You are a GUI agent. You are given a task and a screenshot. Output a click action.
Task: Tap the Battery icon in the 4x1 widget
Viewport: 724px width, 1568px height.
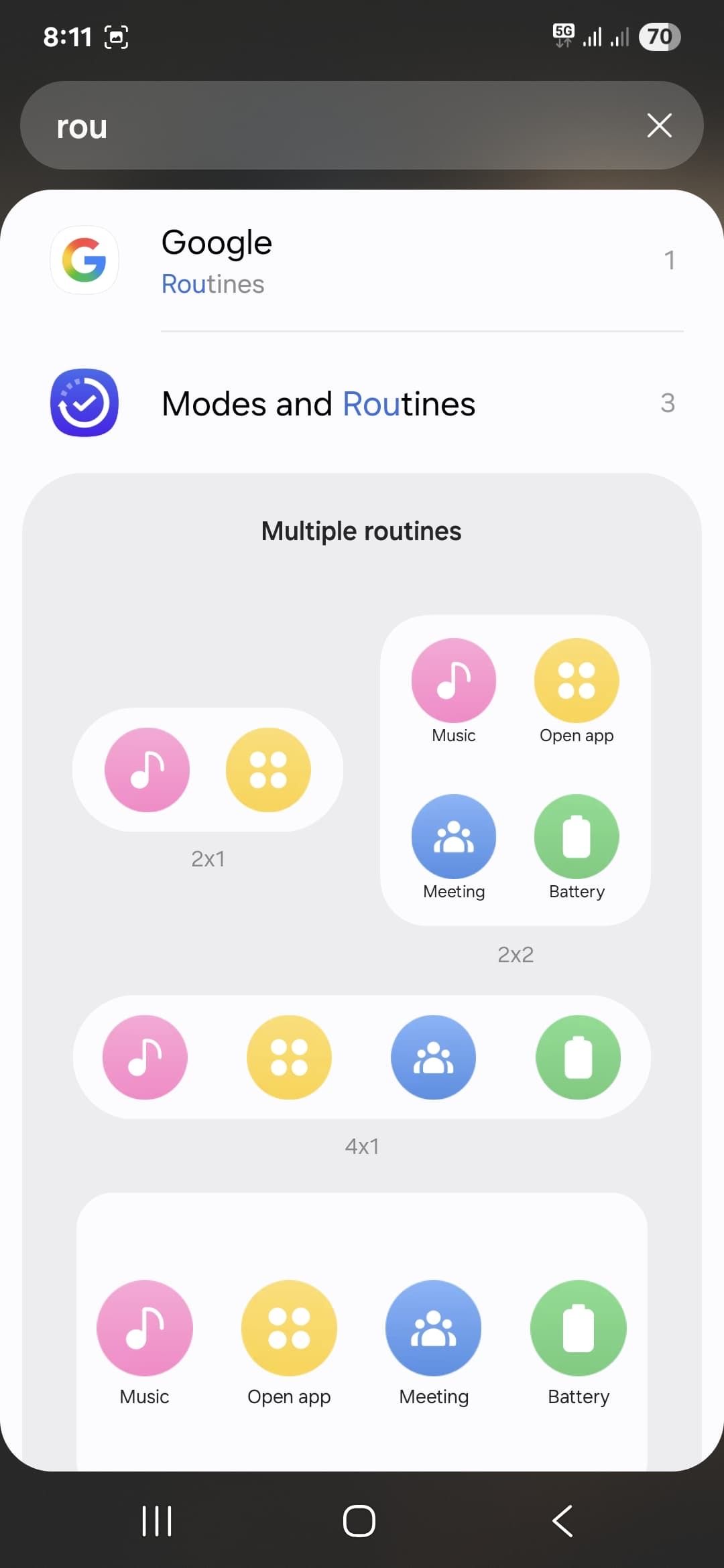click(x=579, y=1057)
